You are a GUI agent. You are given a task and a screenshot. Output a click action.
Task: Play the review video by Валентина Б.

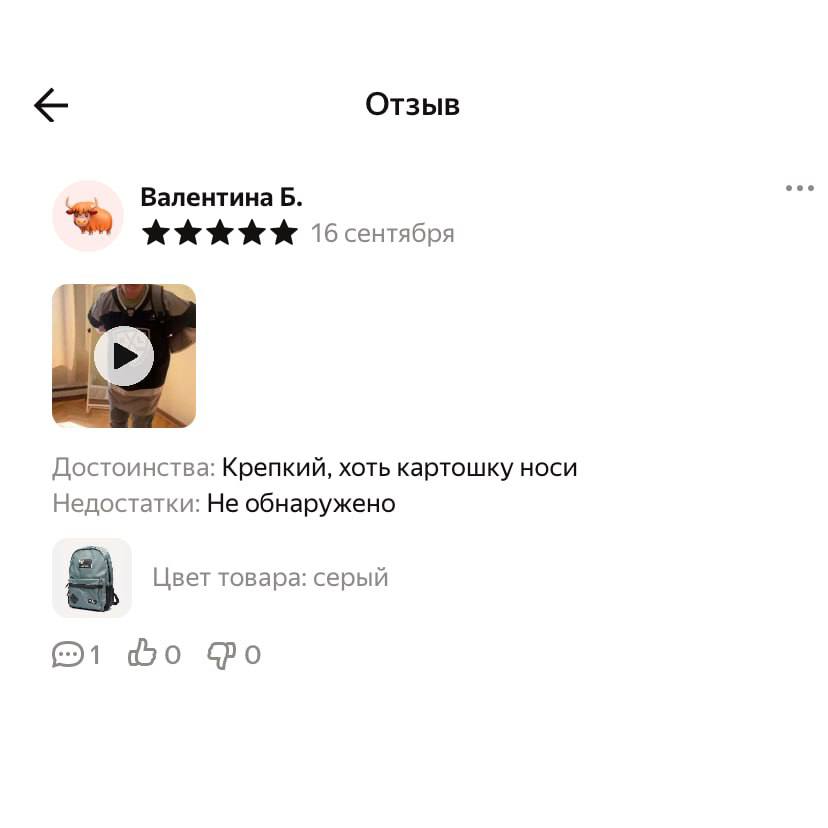[x=124, y=356]
